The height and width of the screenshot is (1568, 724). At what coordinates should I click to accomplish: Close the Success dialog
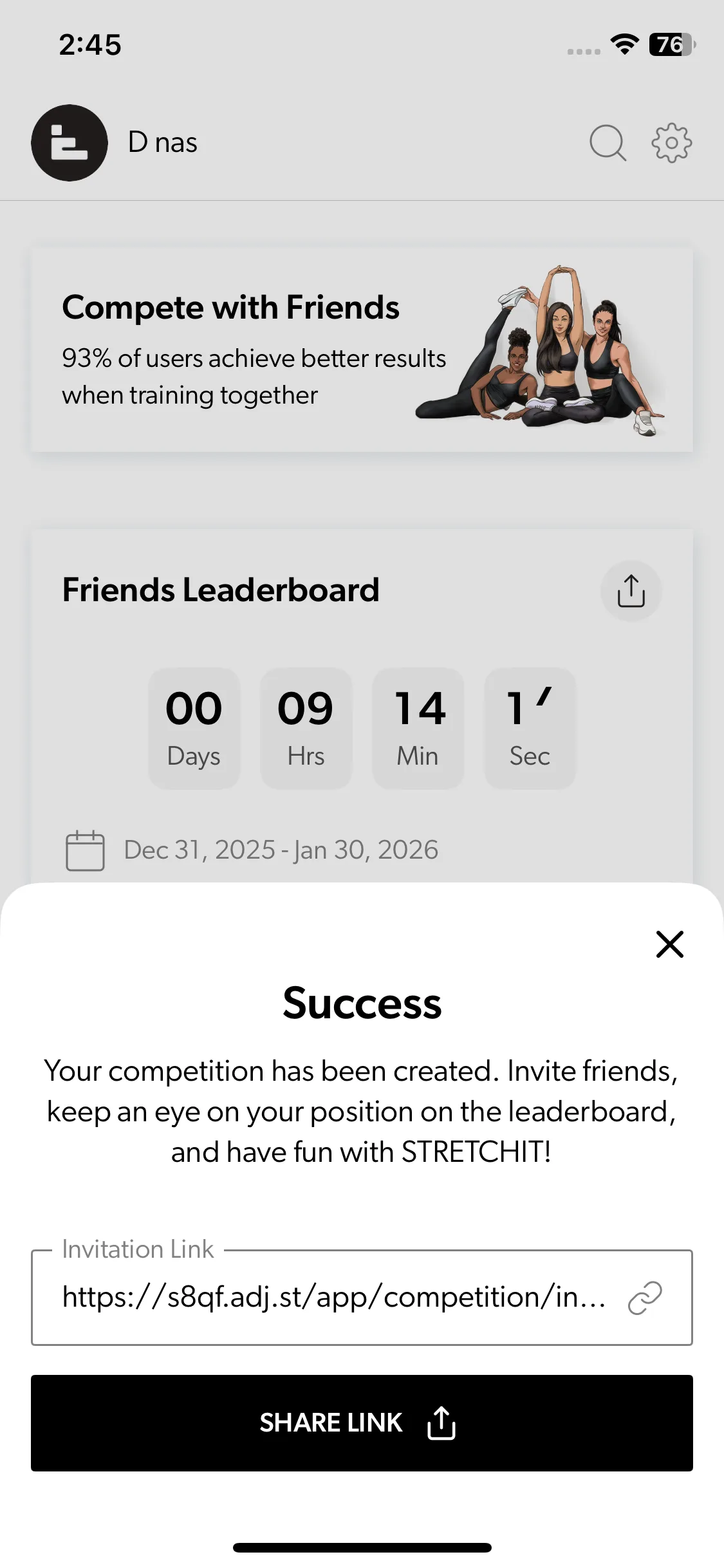(669, 944)
